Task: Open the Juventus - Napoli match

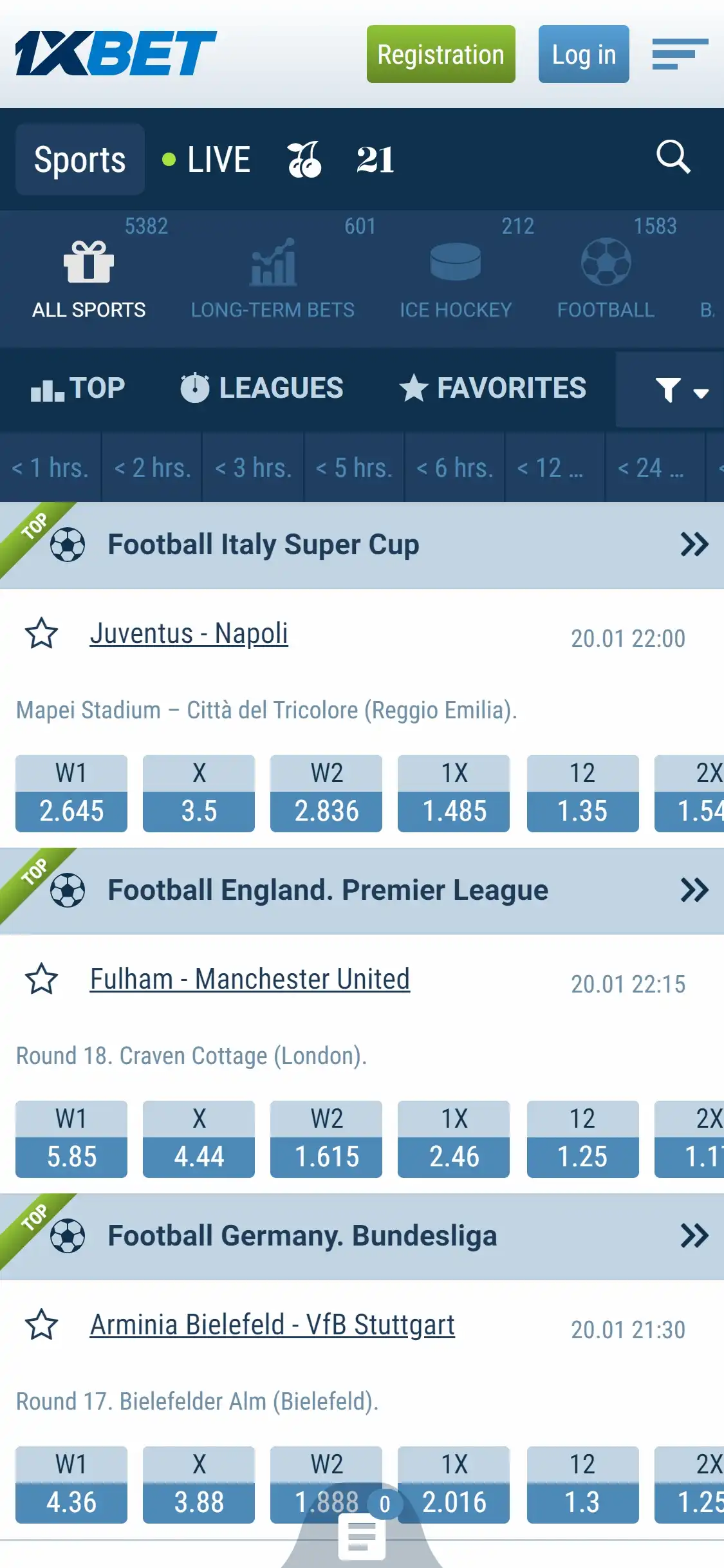Action: tap(189, 633)
